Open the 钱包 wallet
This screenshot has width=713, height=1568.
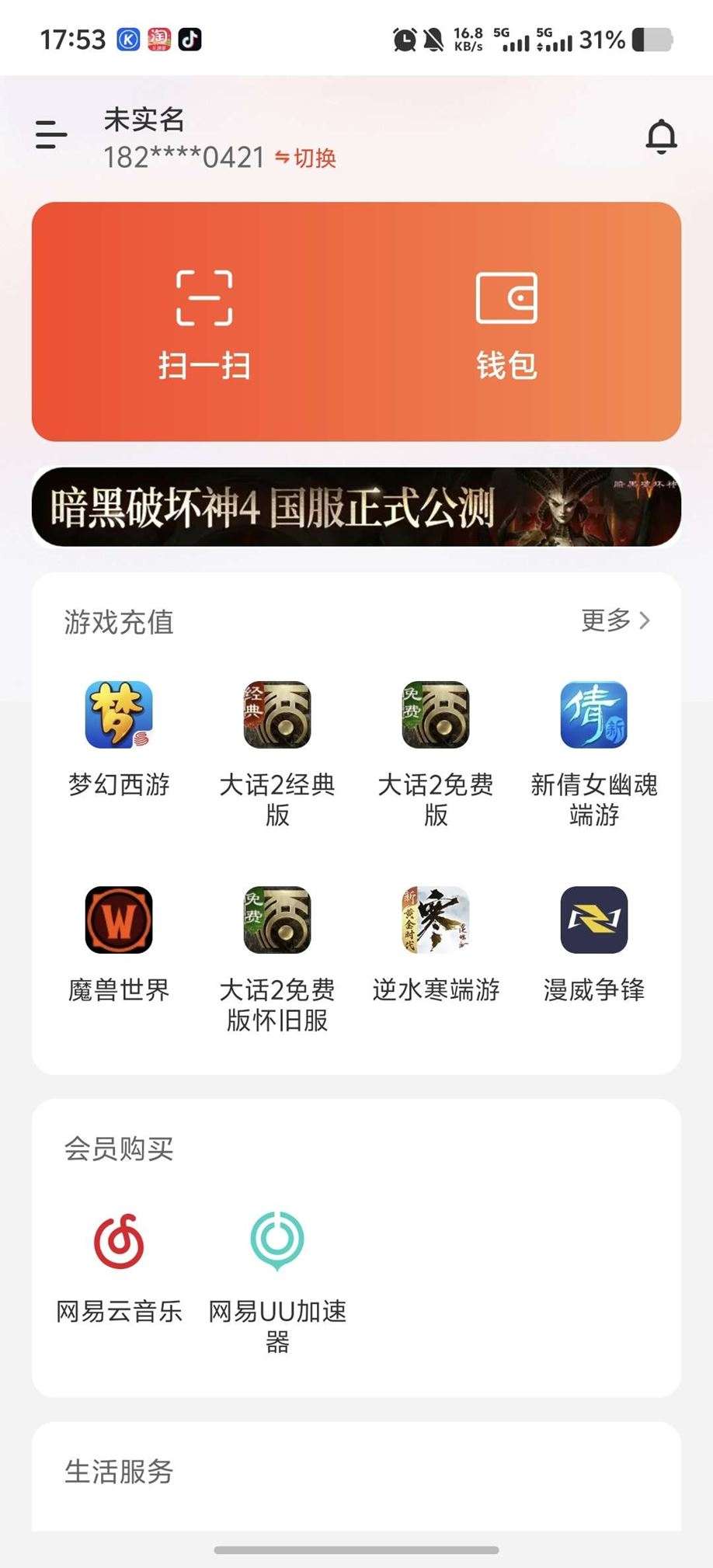506,320
